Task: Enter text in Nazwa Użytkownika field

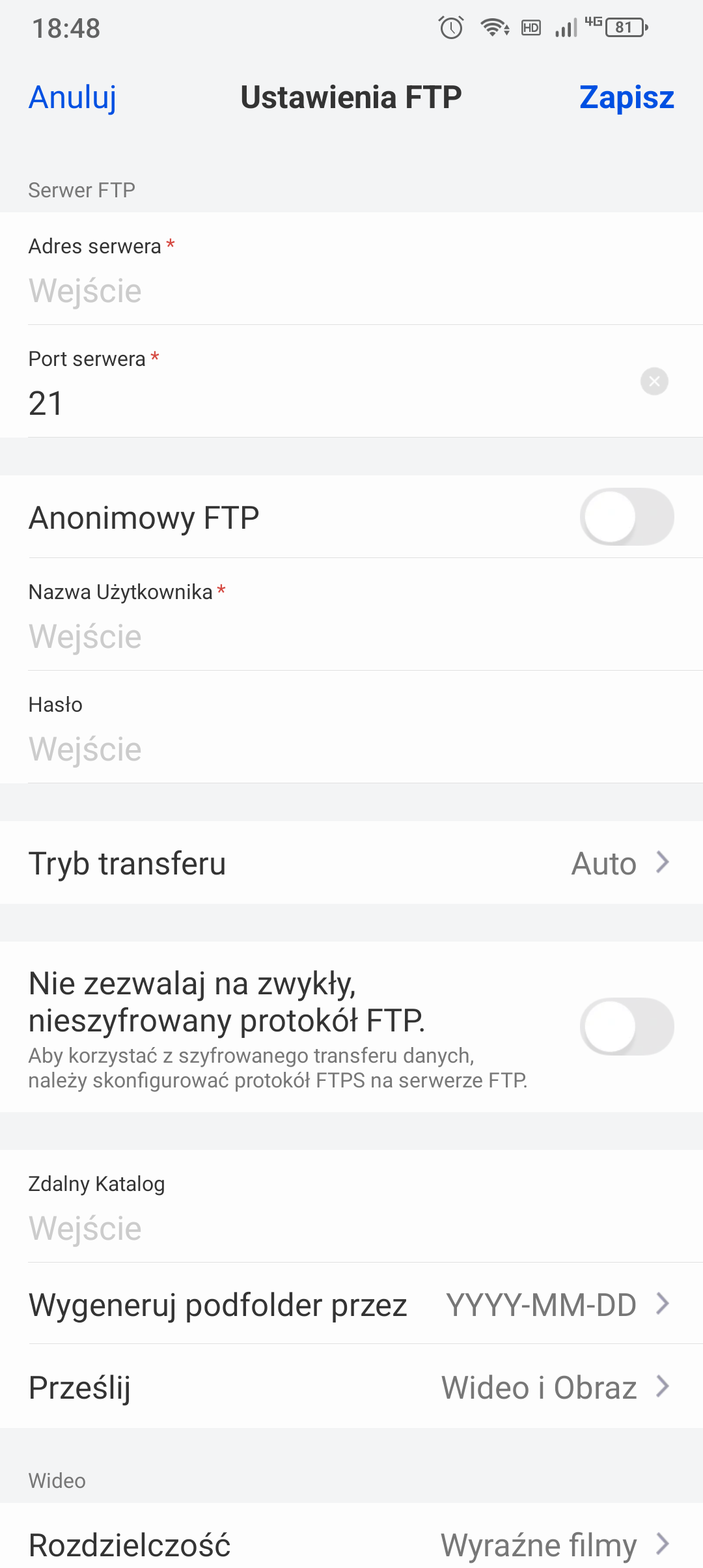Action: coord(351,636)
